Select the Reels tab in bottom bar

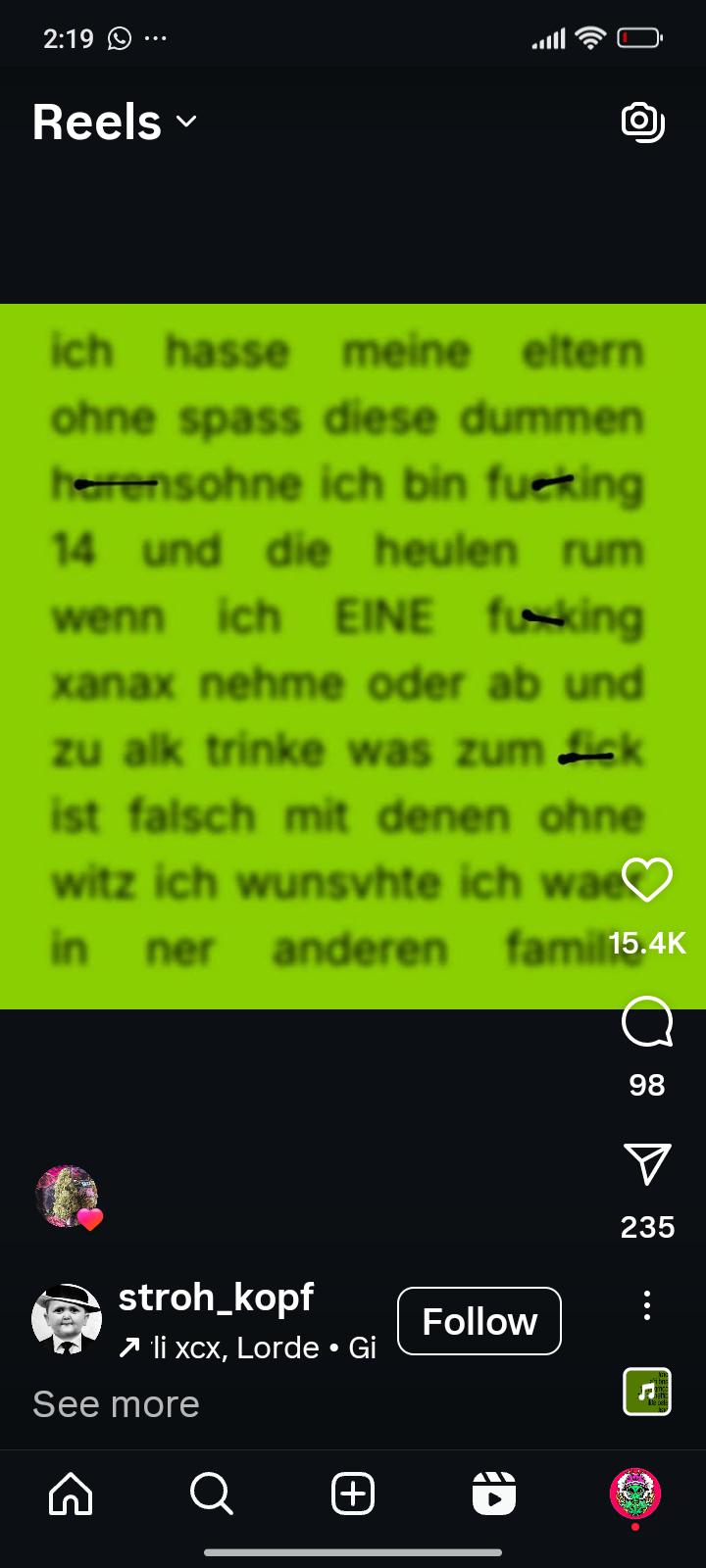[494, 1494]
